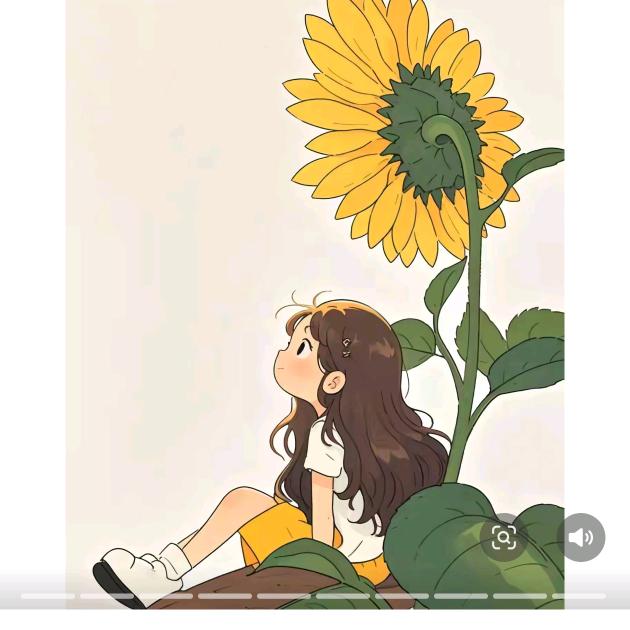This screenshot has width=630, height=630.
Task: Open visual search for this image
Action: (504, 538)
